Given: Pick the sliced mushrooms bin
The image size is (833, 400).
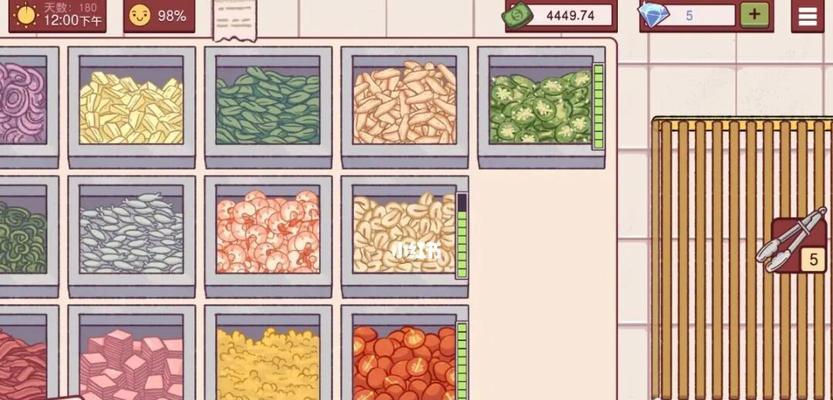Looking at the screenshot, I should tap(403, 234).
